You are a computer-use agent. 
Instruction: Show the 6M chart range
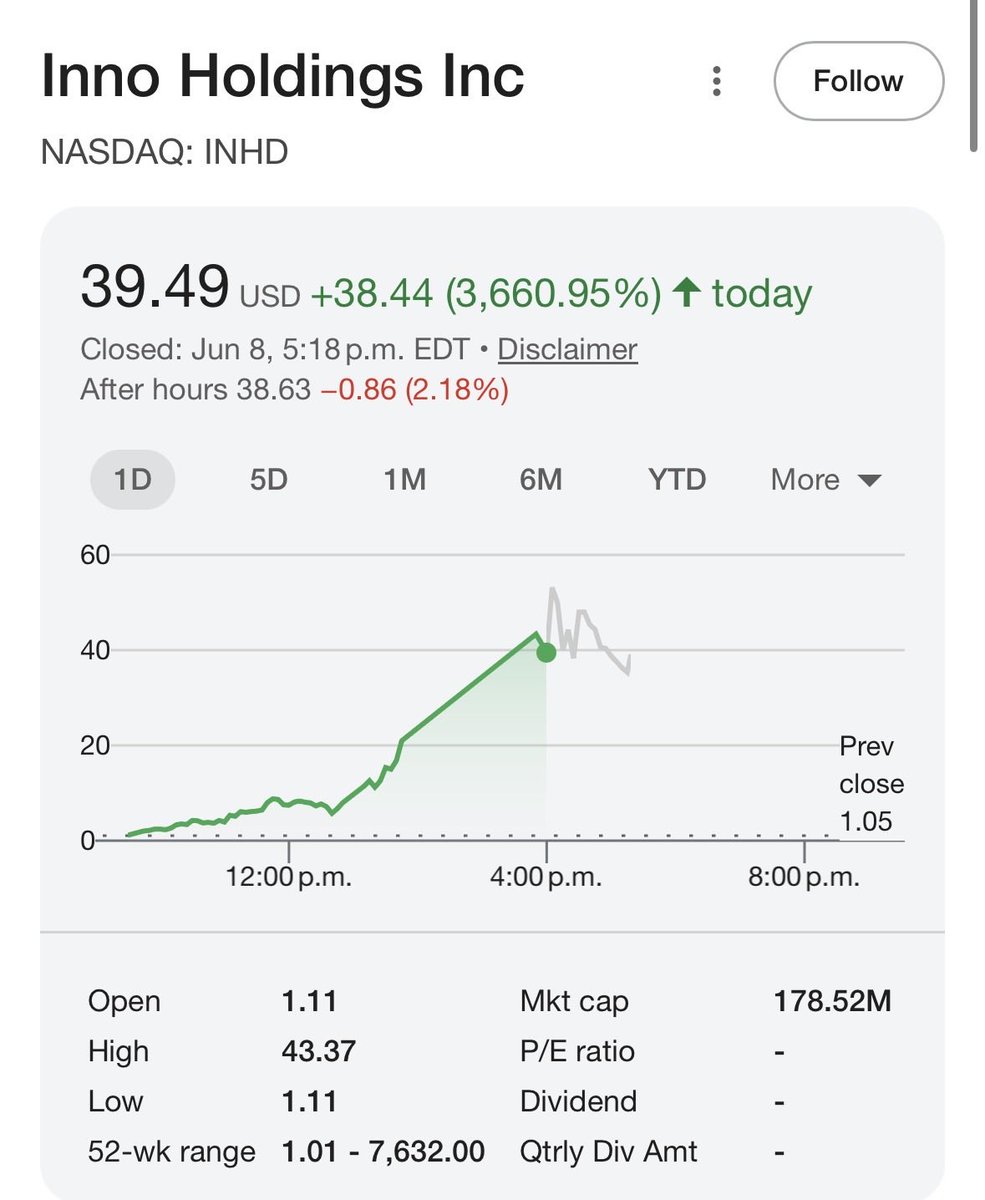[x=540, y=480]
